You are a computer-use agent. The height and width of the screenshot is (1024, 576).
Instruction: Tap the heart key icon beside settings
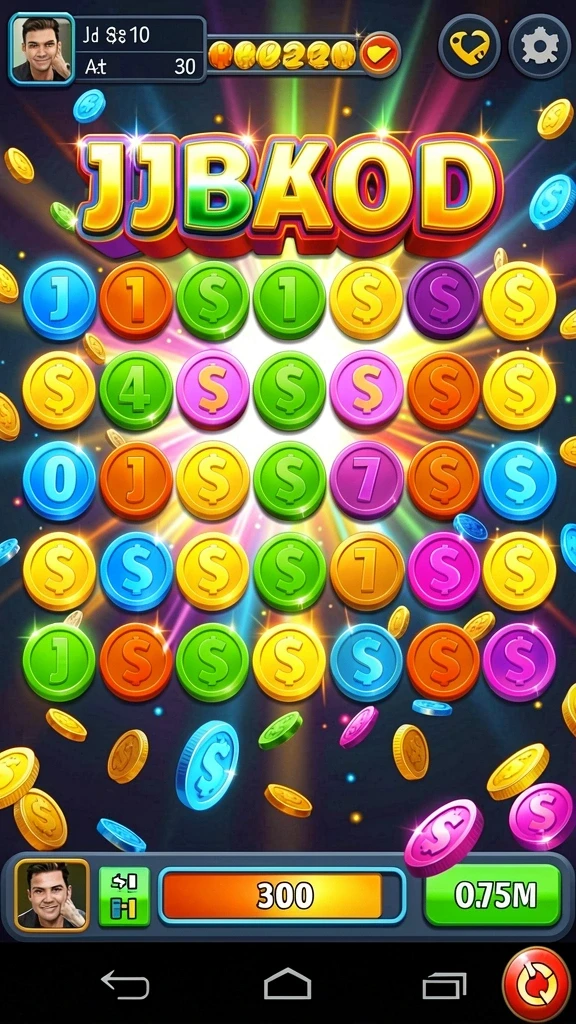pyautogui.click(x=469, y=46)
